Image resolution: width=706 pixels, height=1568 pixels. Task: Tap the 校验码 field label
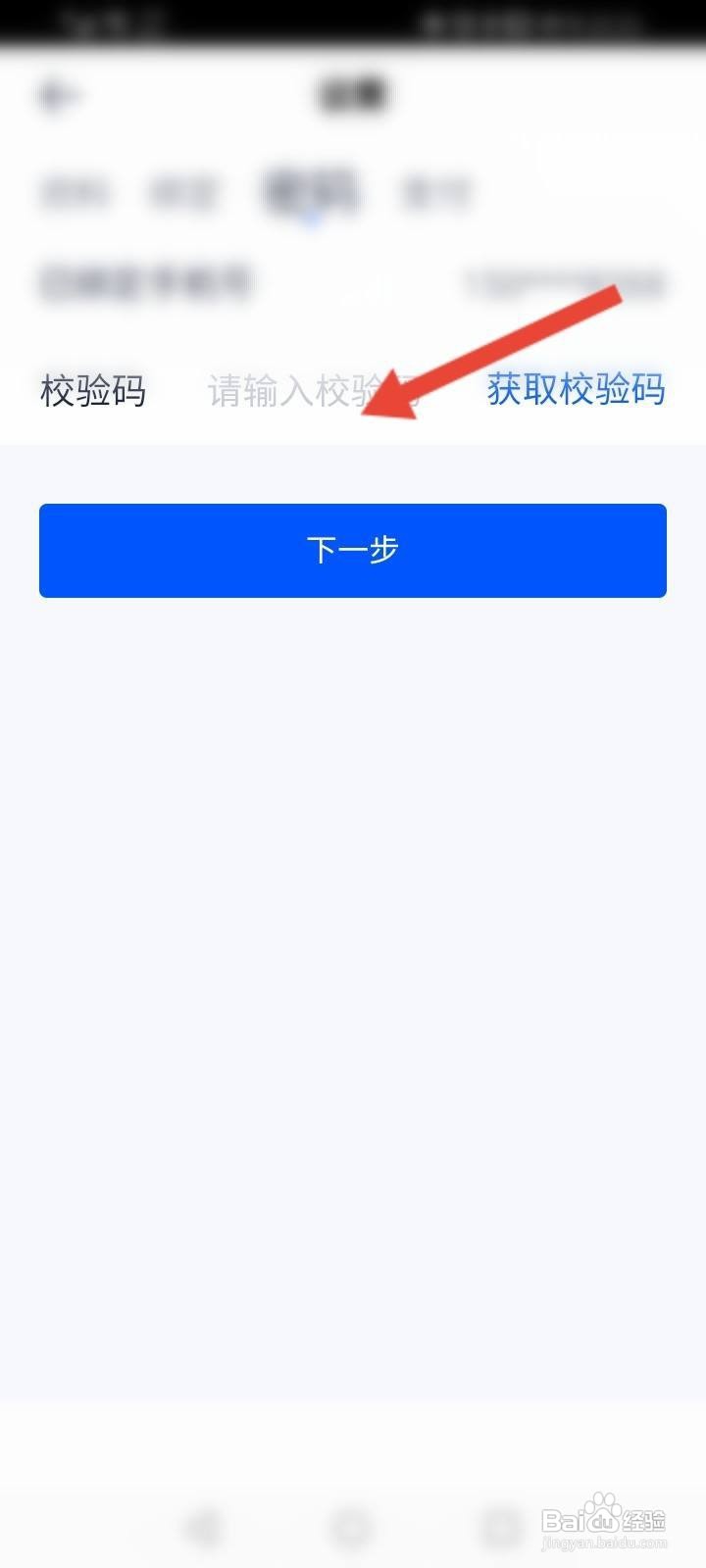[x=93, y=390]
